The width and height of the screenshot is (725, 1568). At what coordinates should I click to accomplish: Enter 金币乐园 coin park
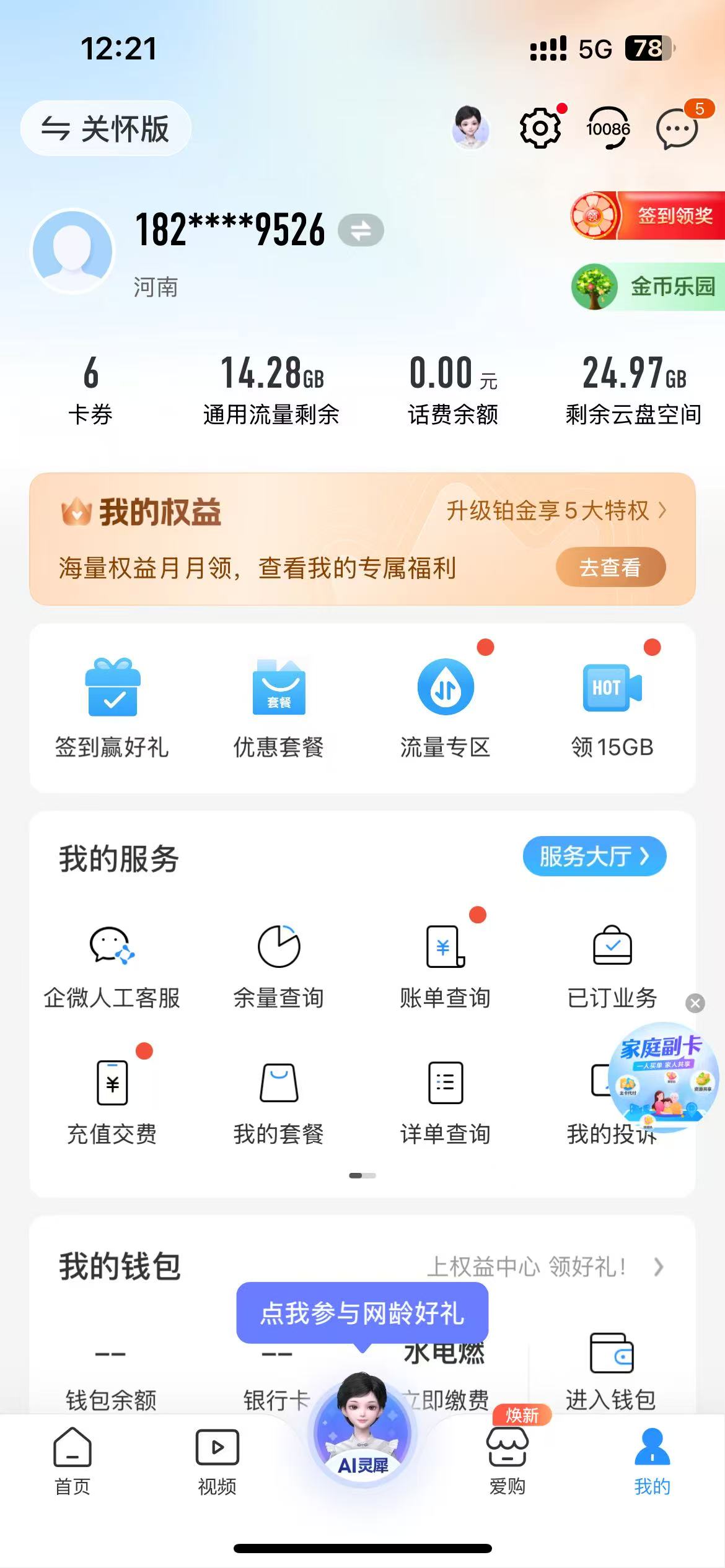coord(648,286)
